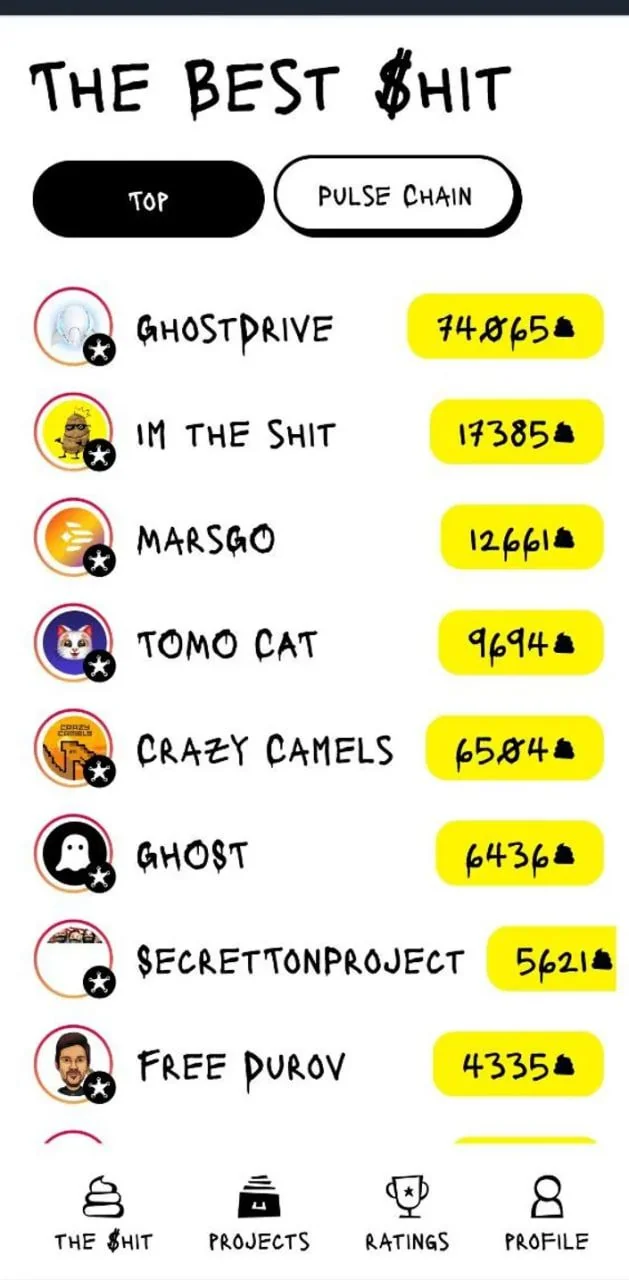
Task: Go to The $hit tab
Action: [103, 1214]
